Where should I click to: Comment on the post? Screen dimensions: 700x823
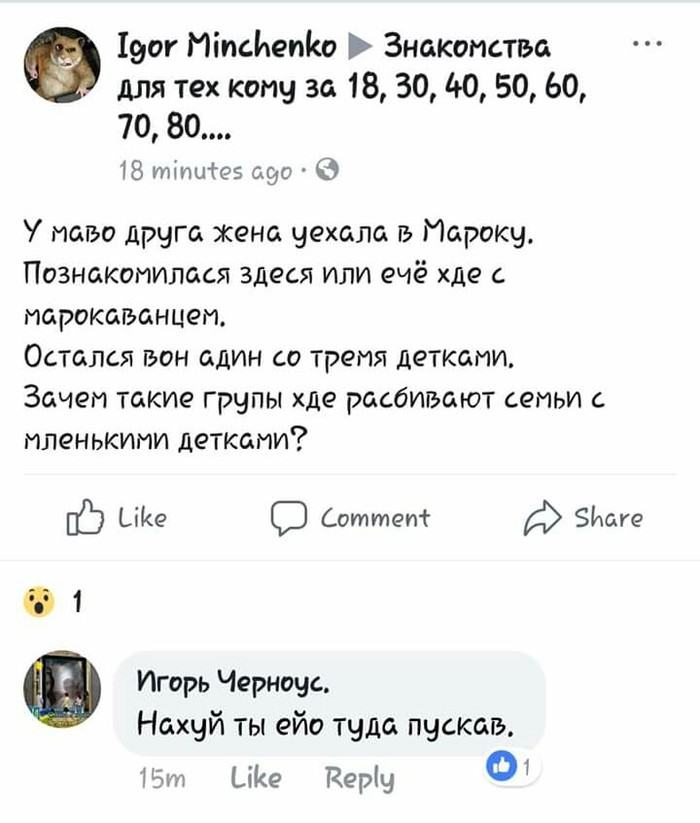[351, 518]
